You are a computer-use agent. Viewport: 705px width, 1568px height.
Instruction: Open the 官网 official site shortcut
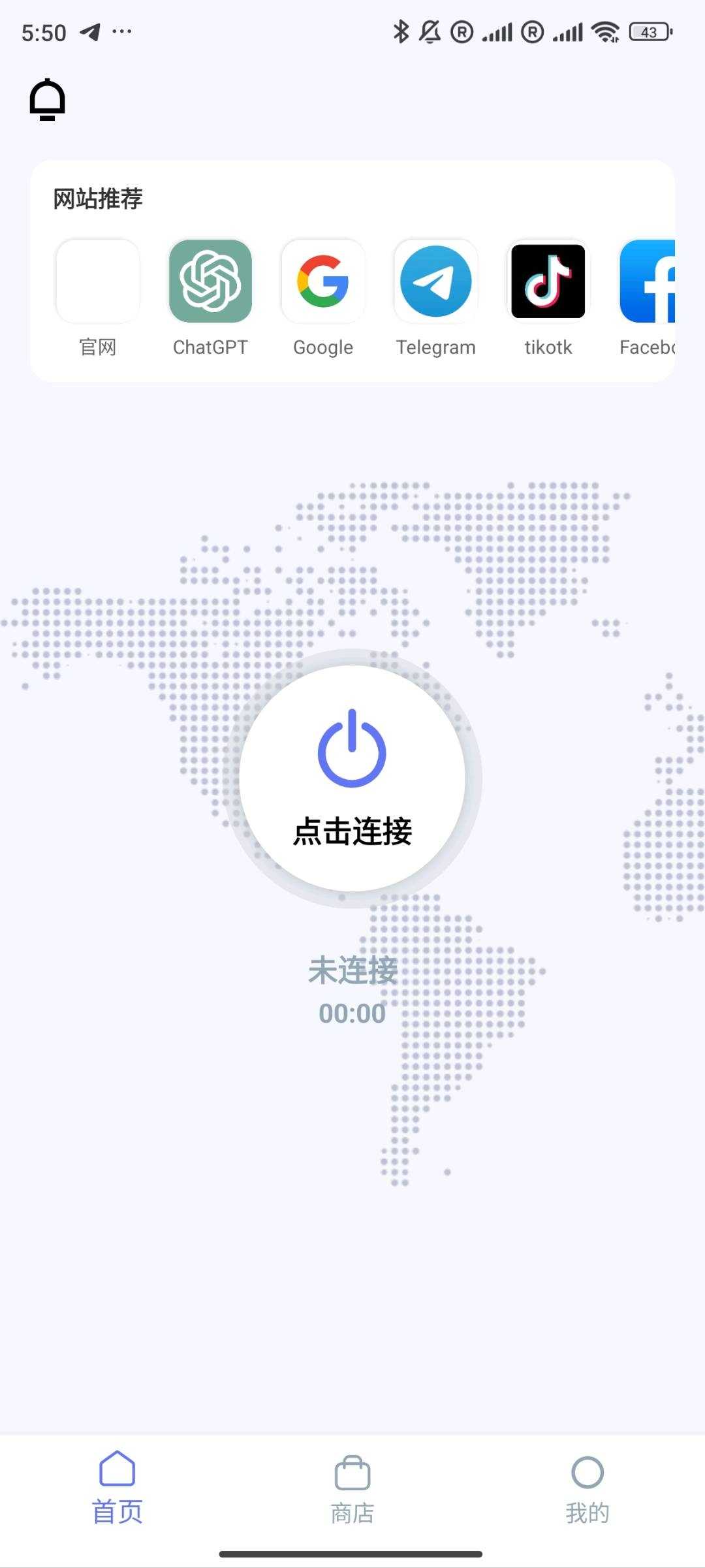point(98,281)
